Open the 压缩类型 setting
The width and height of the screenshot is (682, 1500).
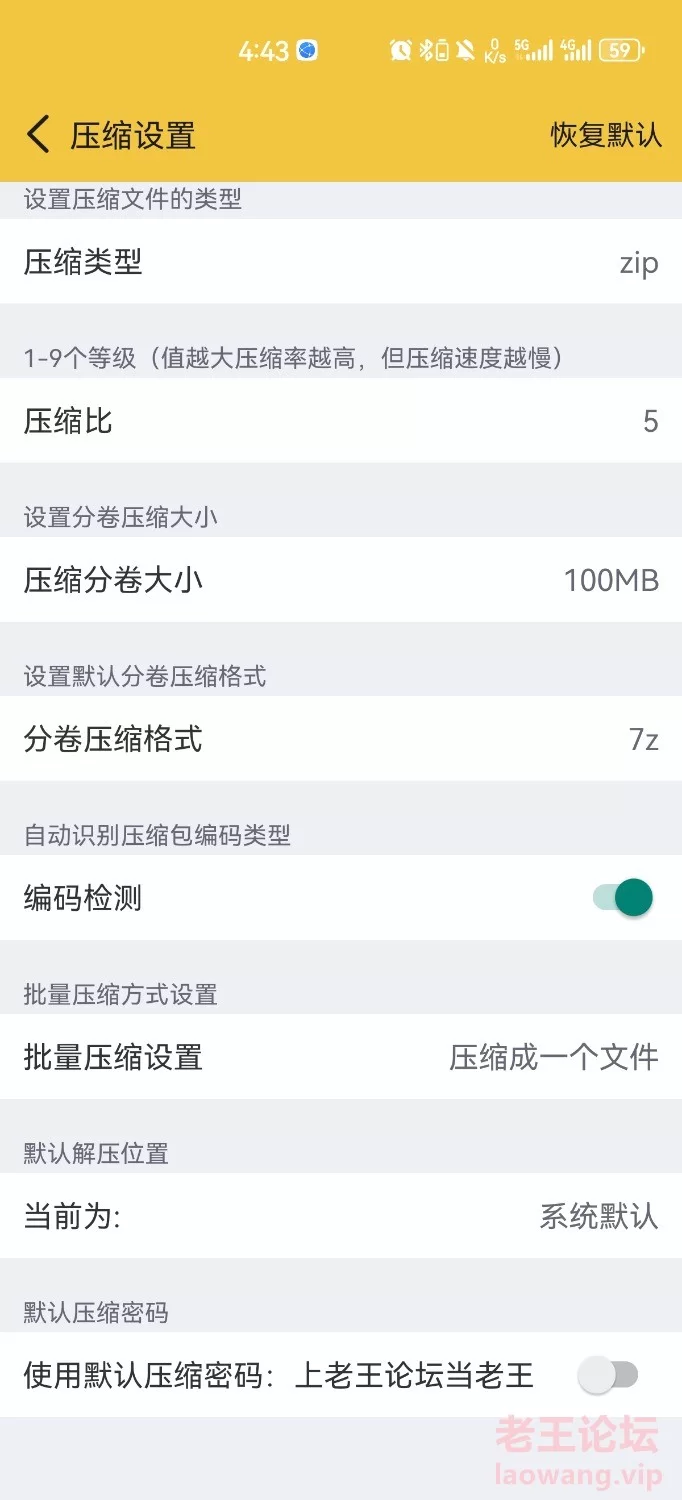(x=341, y=262)
